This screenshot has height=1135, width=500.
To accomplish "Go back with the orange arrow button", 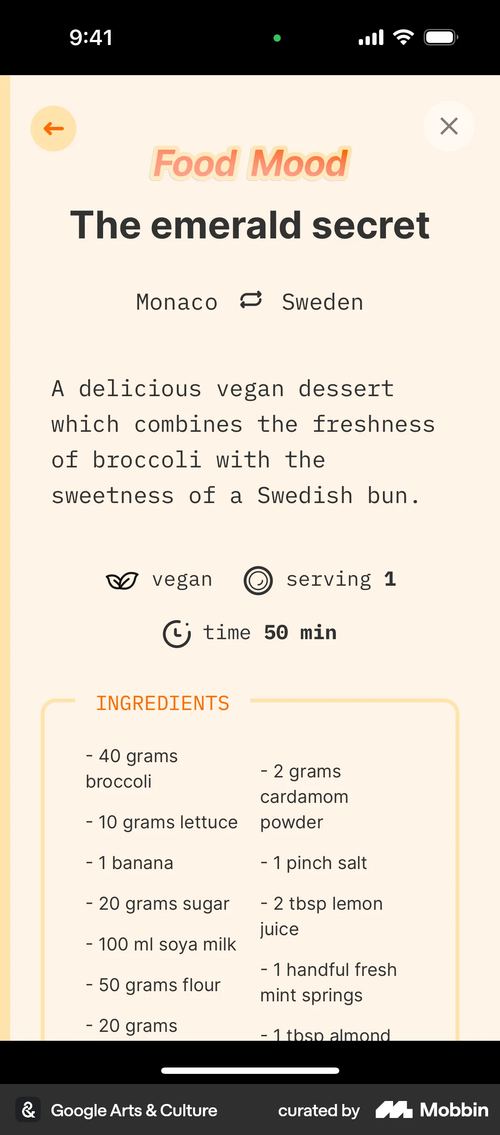I will 54,129.
